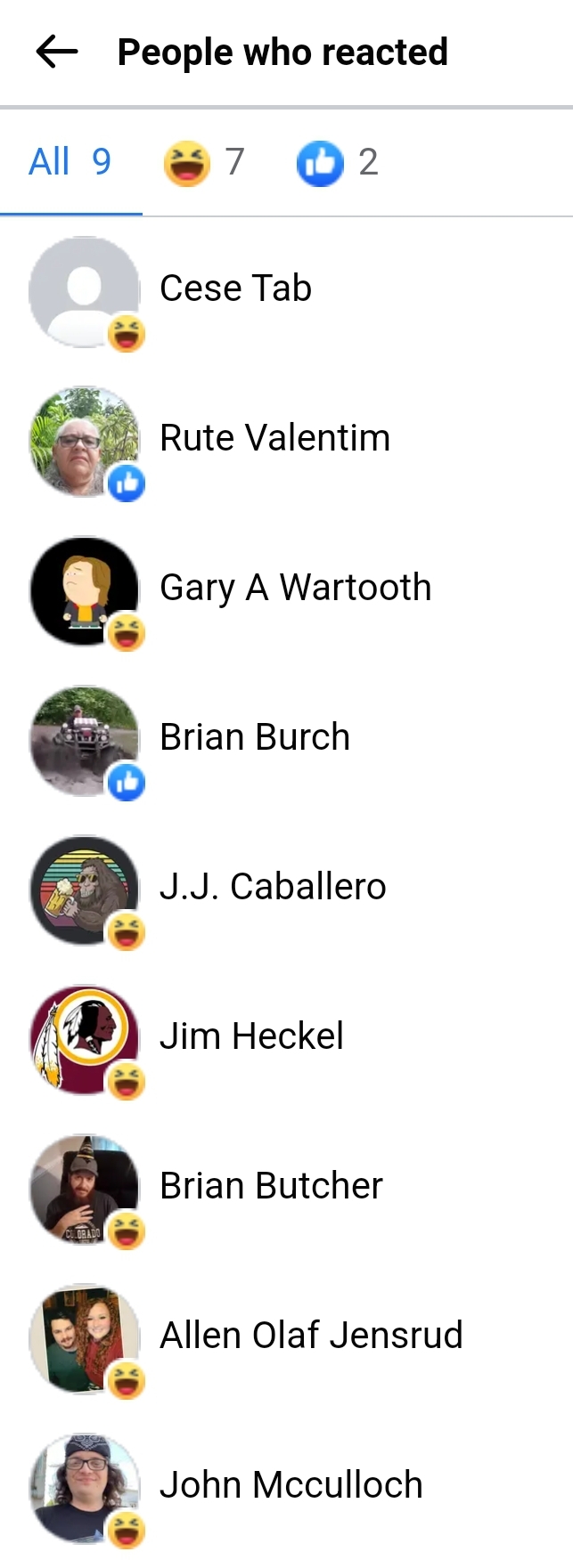This screenshot has height=1568, width=573.
Task: Open Rute Valentim's profile
Action: (x=274, y=438)
